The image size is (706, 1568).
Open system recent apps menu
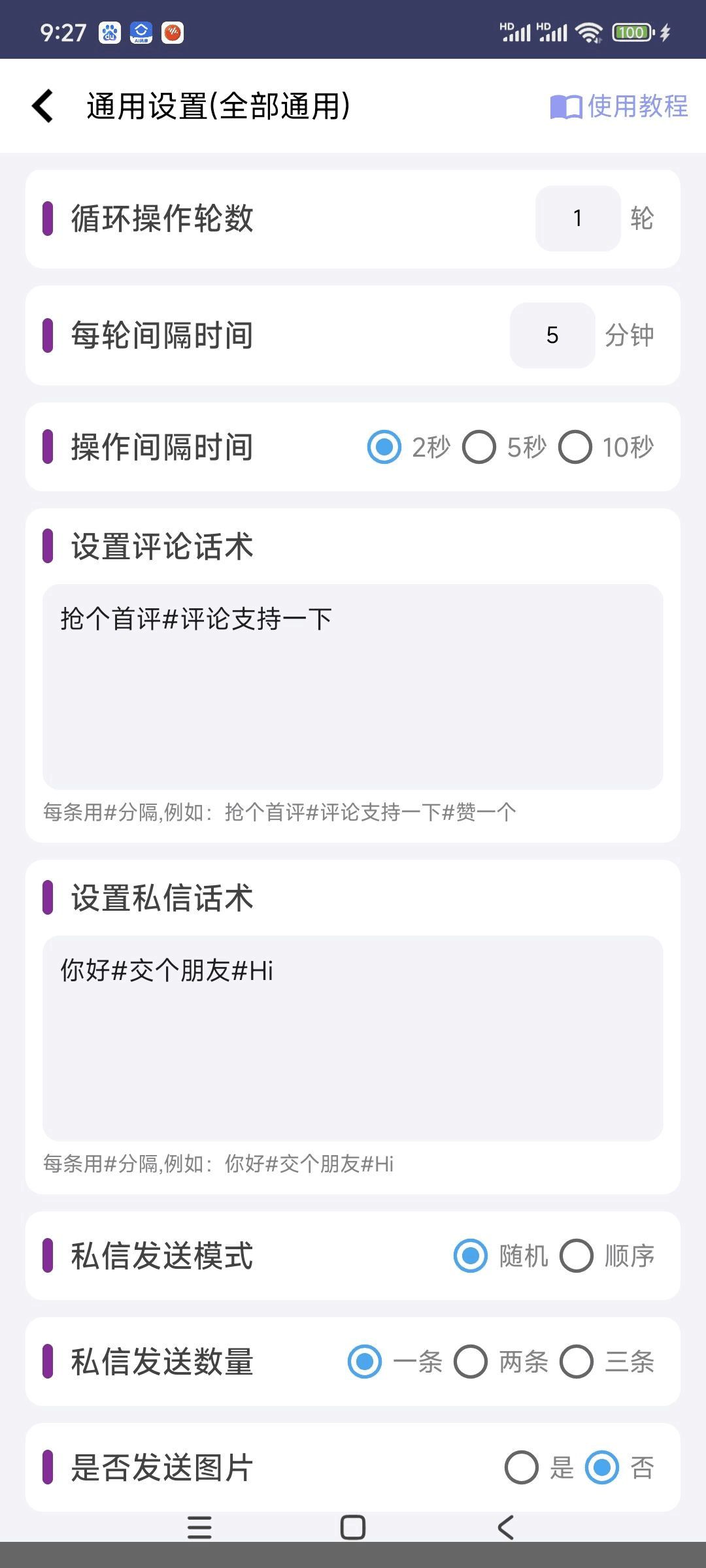199,1527
